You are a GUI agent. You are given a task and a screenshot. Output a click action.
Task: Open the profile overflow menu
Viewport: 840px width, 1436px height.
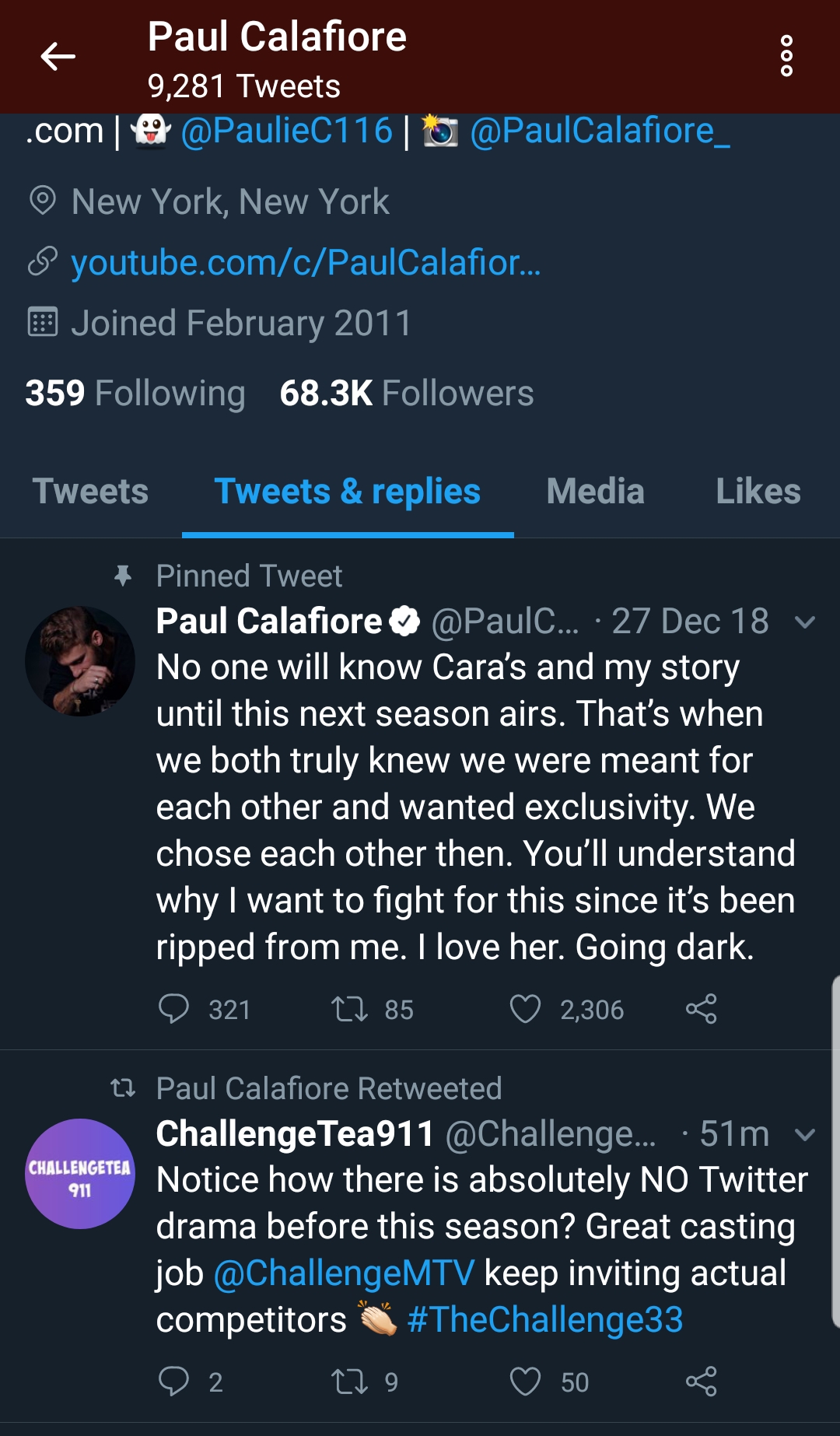(x=786, y=56)
